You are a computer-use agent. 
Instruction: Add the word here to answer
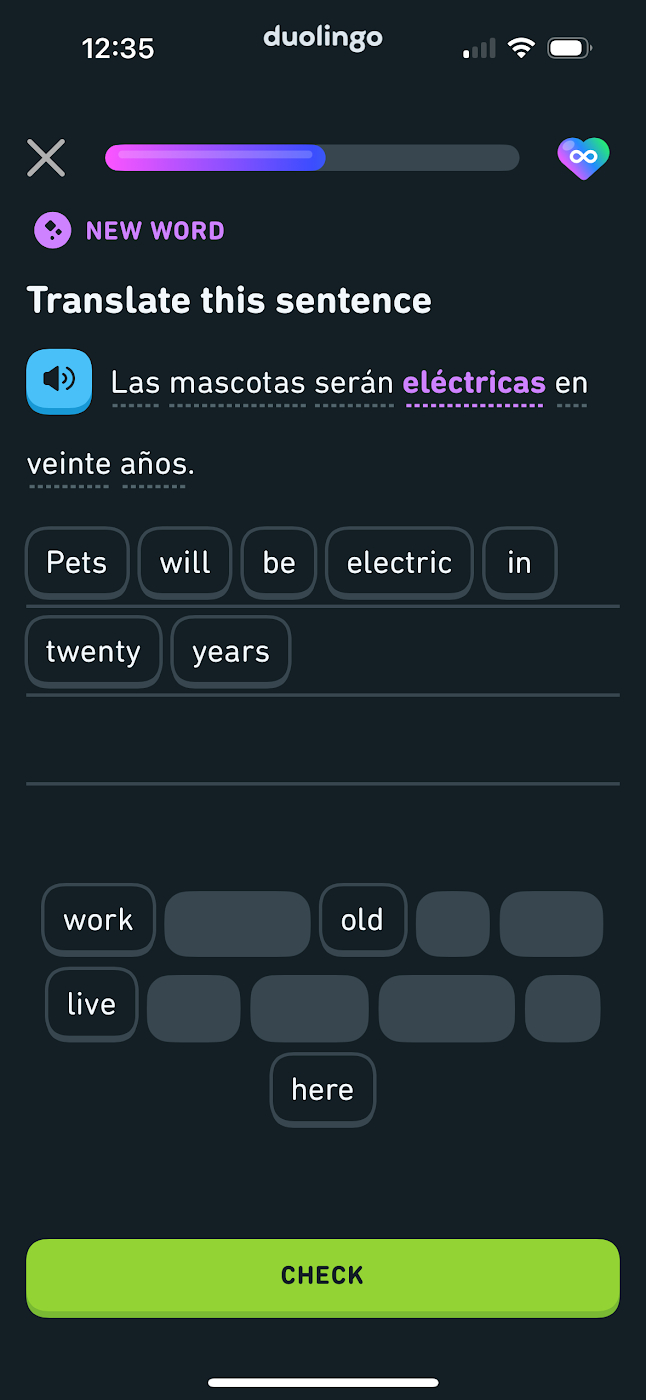point(322,1089)
